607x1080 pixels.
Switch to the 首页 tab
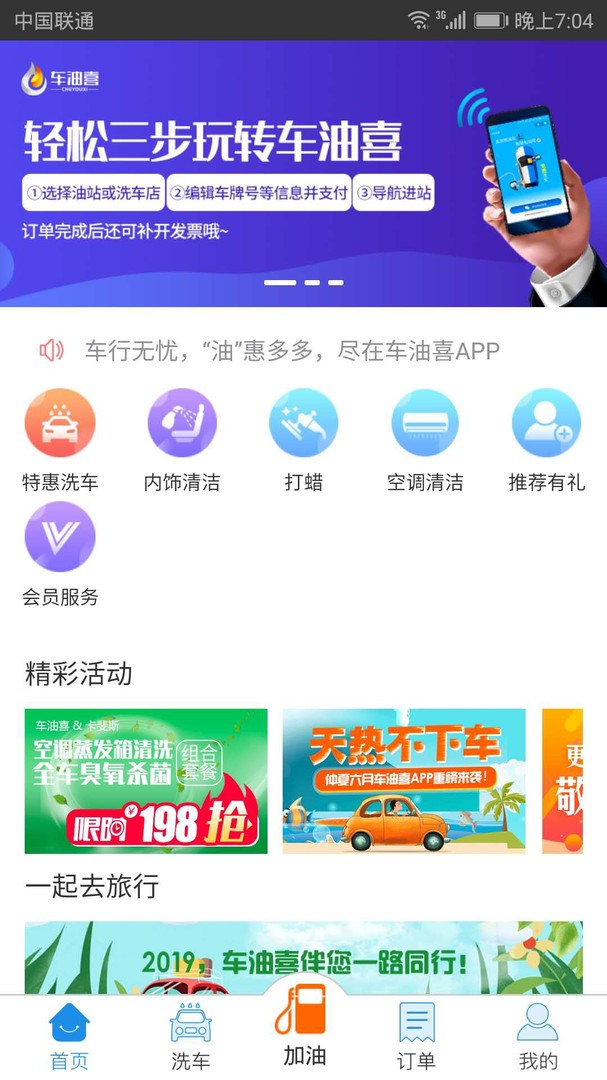coord(69,1038)
